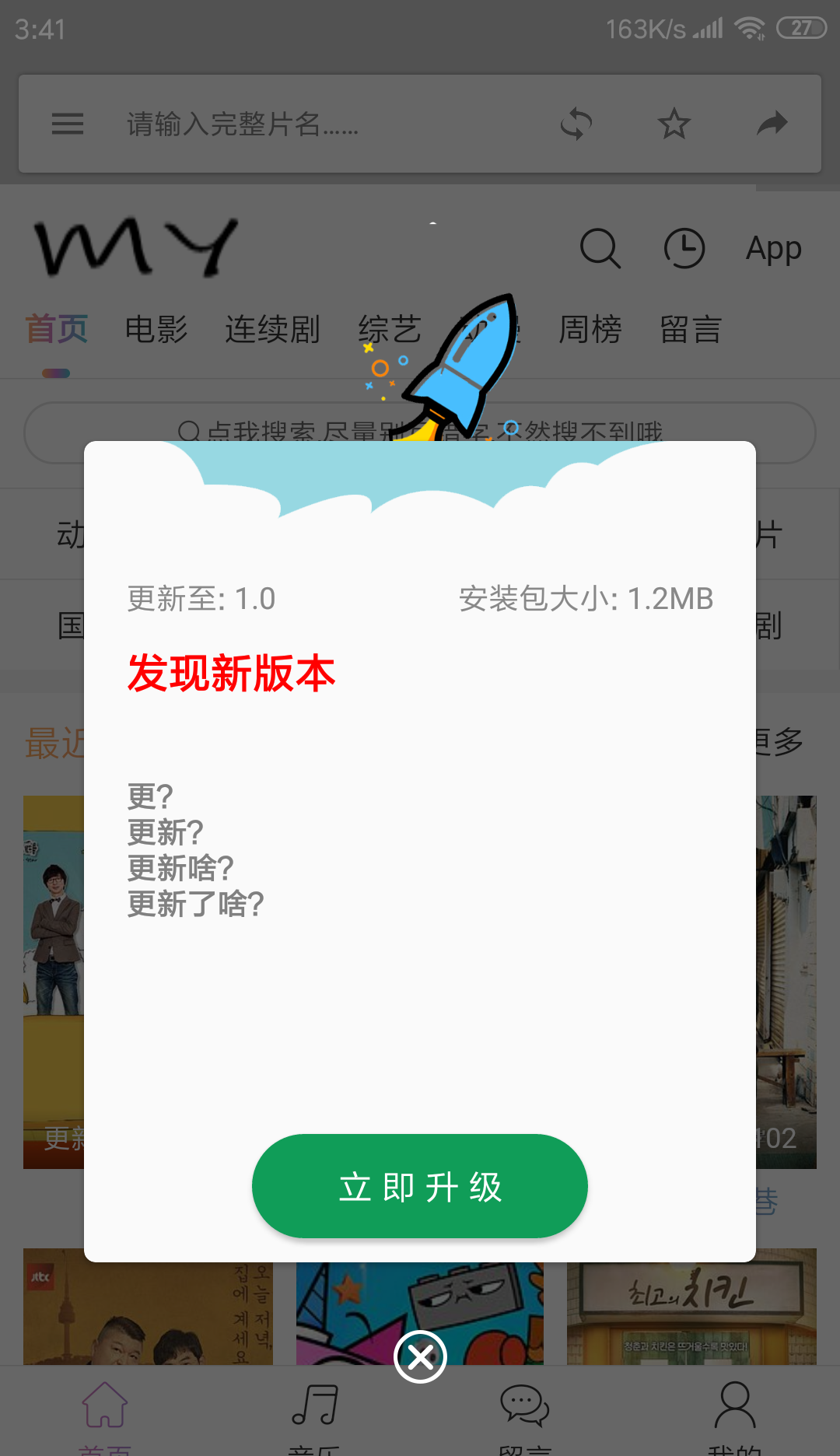Image resolution: width=840 pixels, height=1456 pixels.
Task: Switch to the 周榜 tab
Action: click(590, 329)
